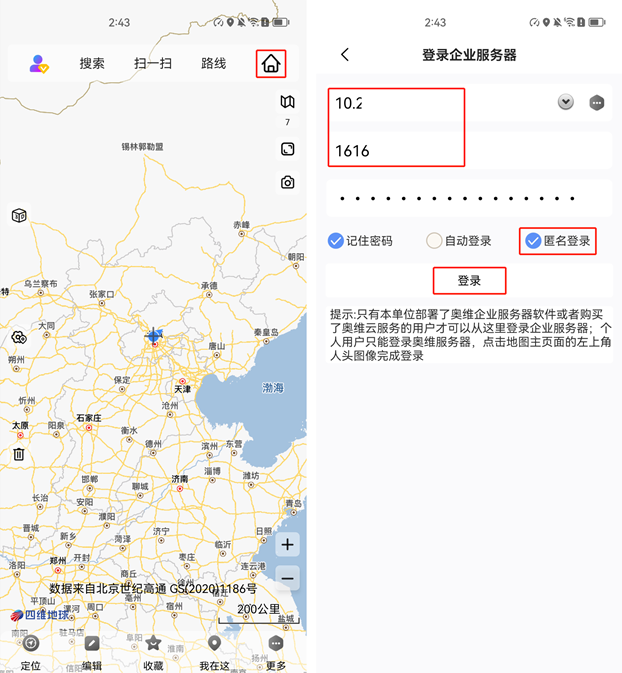Open 编辑 in the bottom bar
The height and width of the screenshot is (673, 622).
click(92, 650)
